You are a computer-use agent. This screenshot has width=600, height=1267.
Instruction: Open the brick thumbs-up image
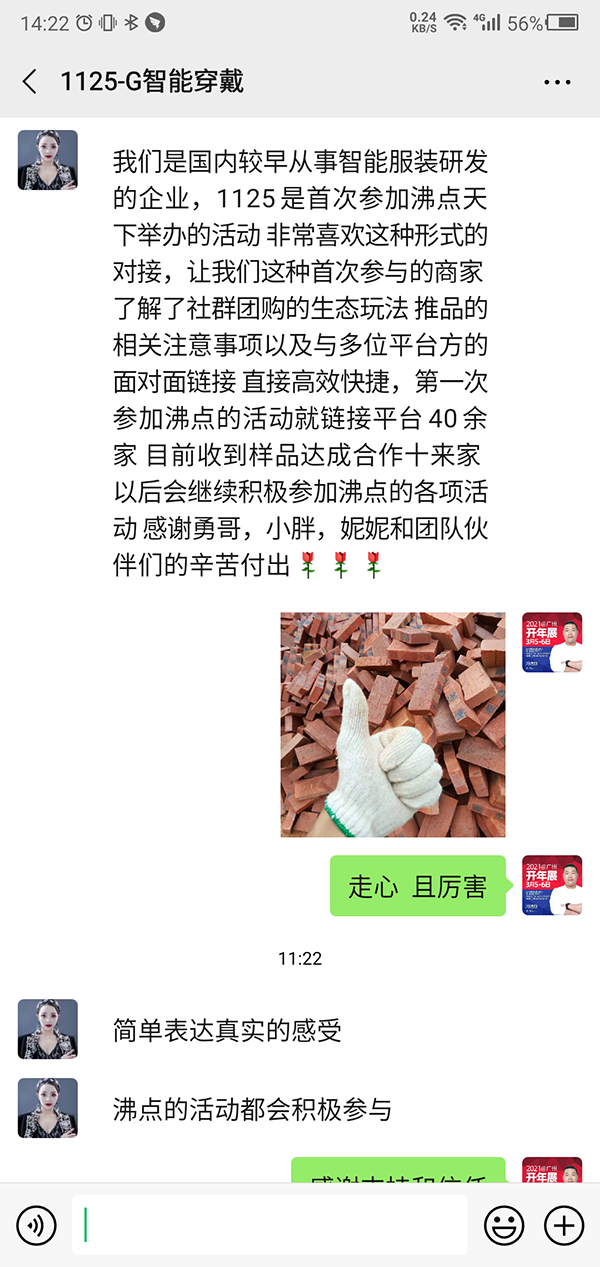(x=392, y=724)
